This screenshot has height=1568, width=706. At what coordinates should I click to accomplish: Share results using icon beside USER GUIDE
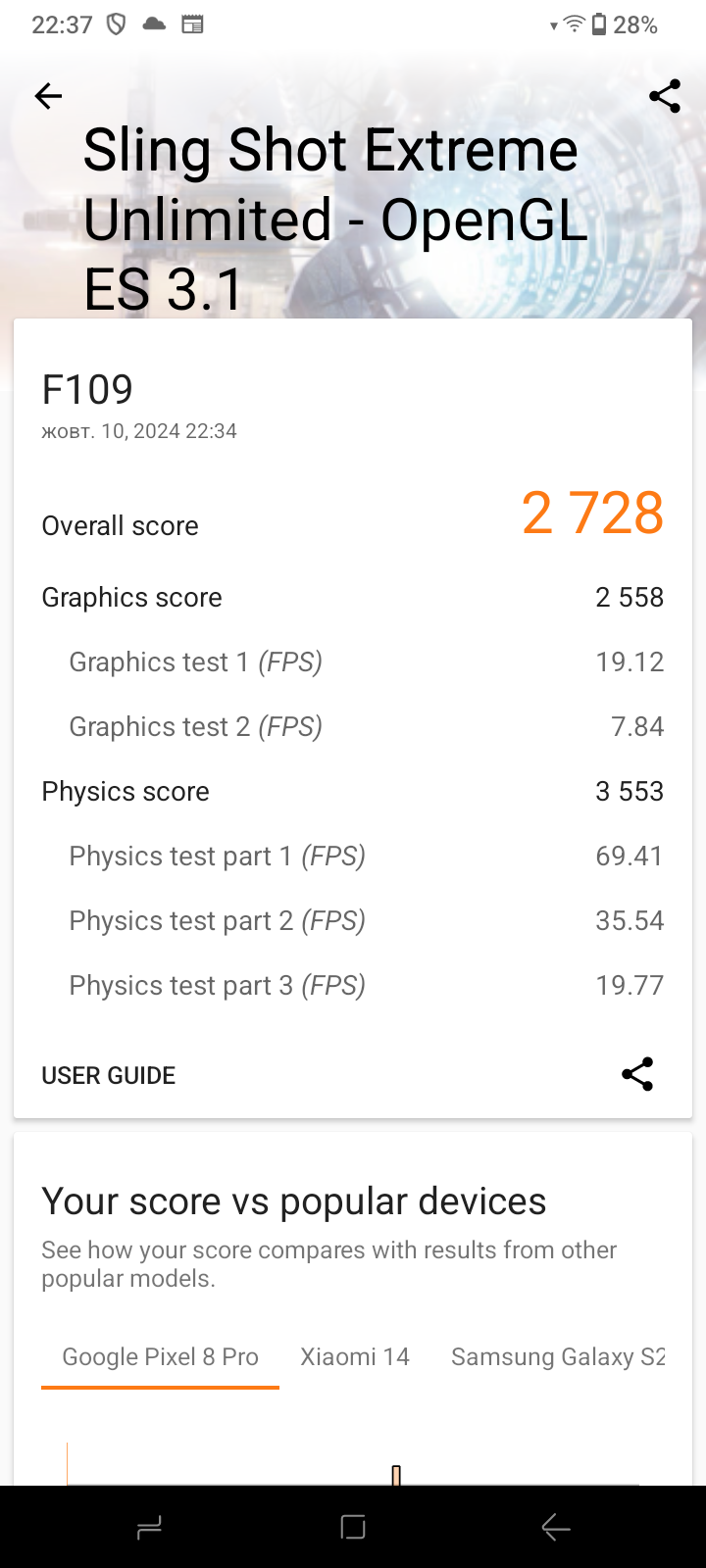click(x=637, y=1074)
